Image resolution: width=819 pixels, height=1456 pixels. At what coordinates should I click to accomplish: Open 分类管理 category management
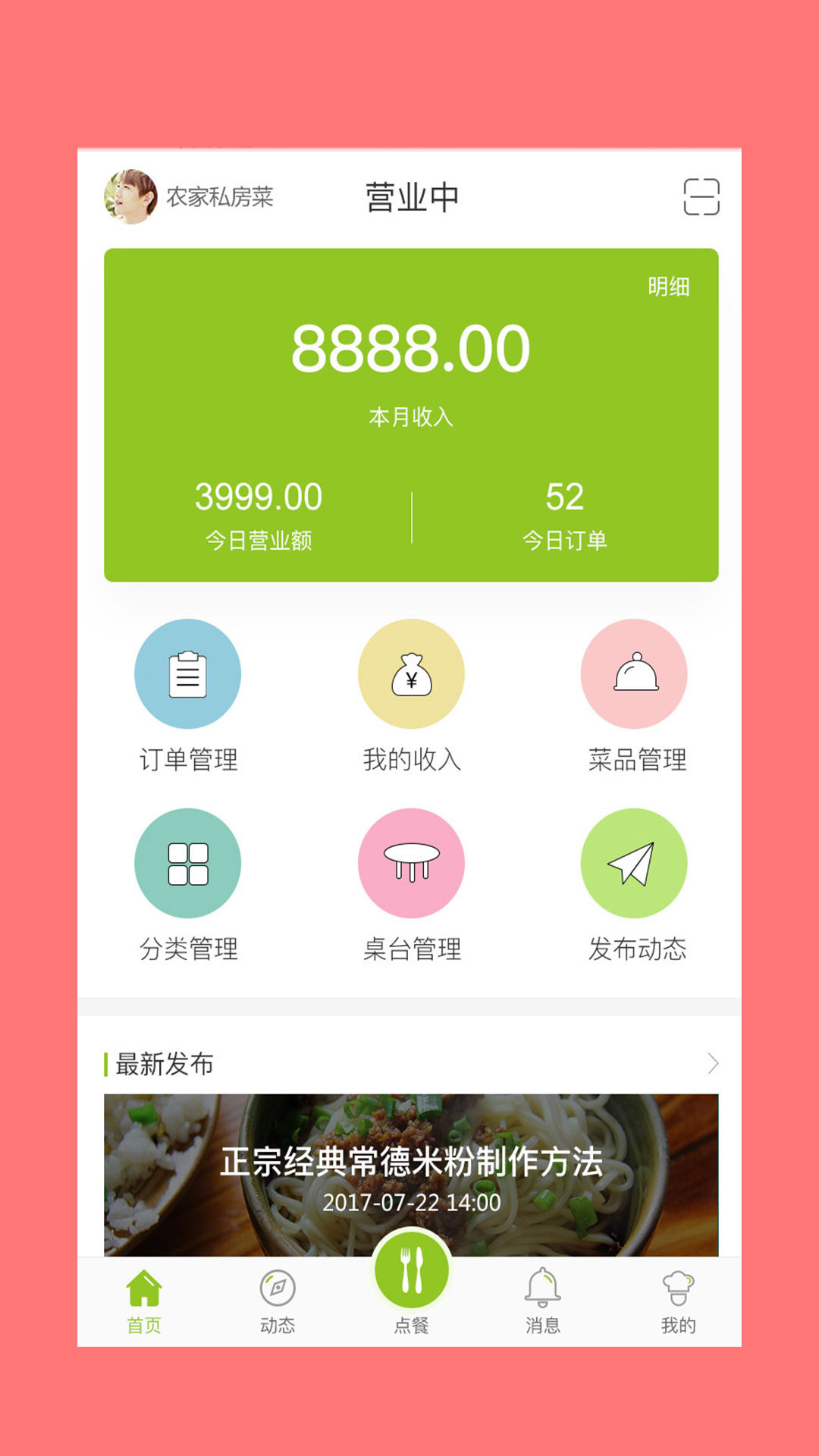(x=187, y=863)
